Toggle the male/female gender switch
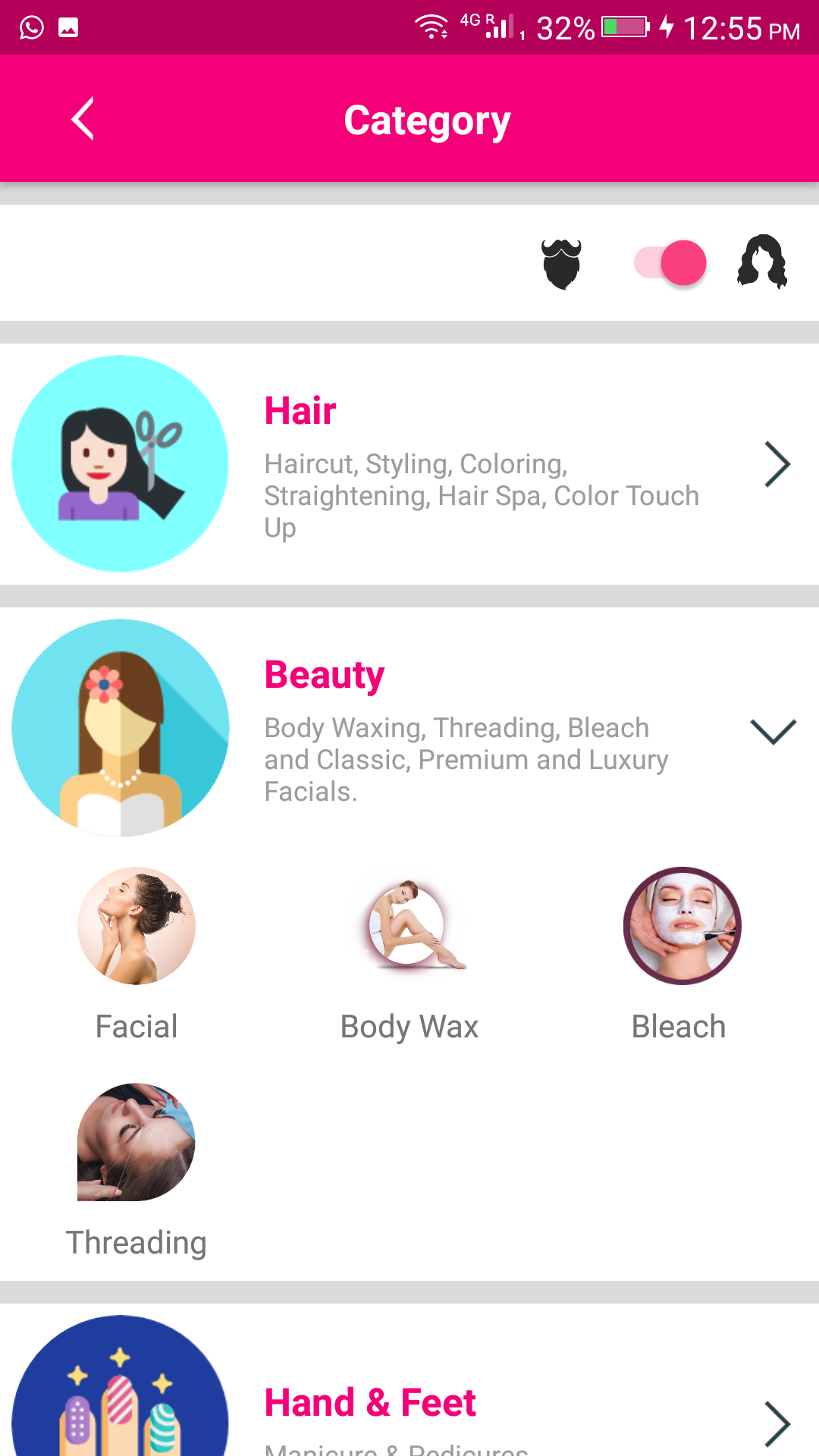Screen dimensions: 819x1456 pos(670,263)
